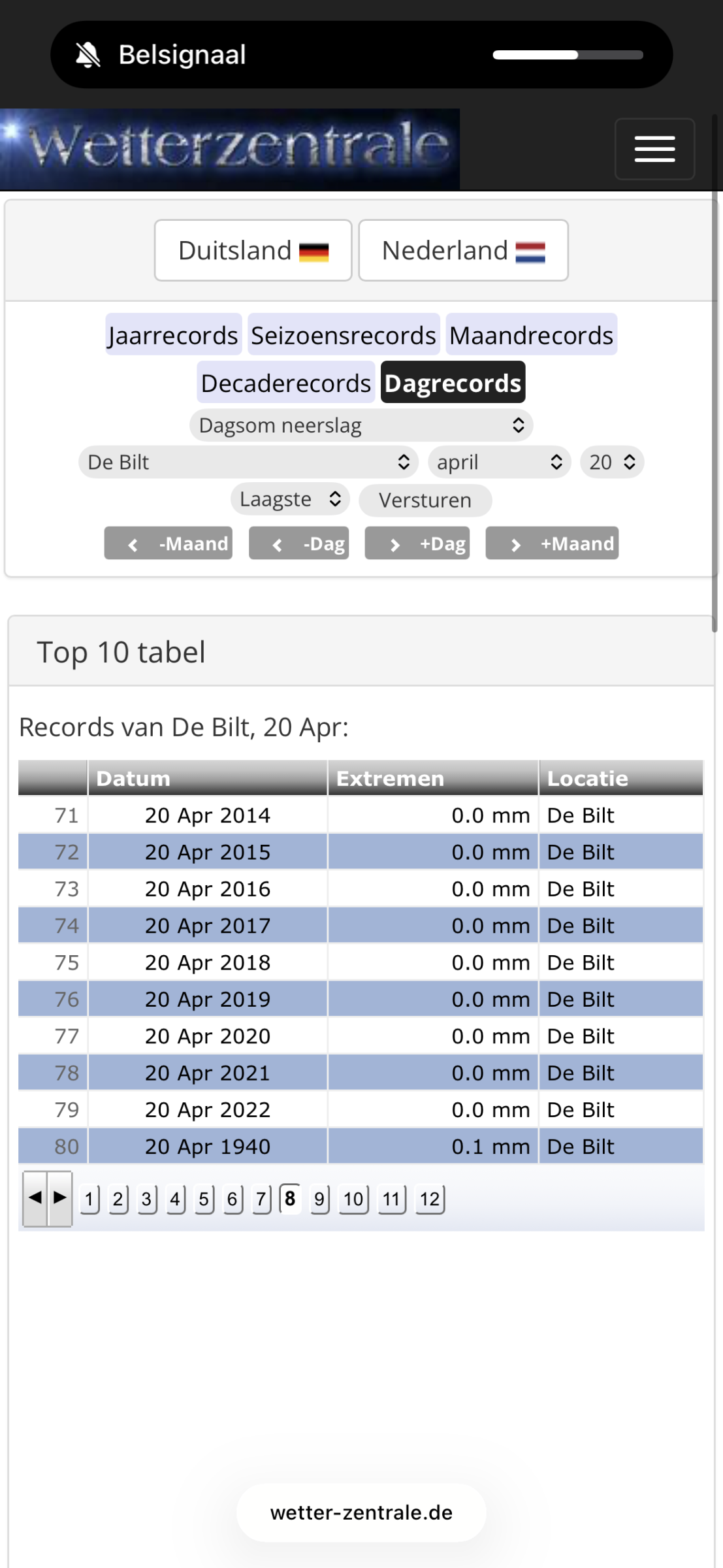Switch to Maandrecords tab
The width and height of the screenshot is (723, 1568).
(531, 335)
